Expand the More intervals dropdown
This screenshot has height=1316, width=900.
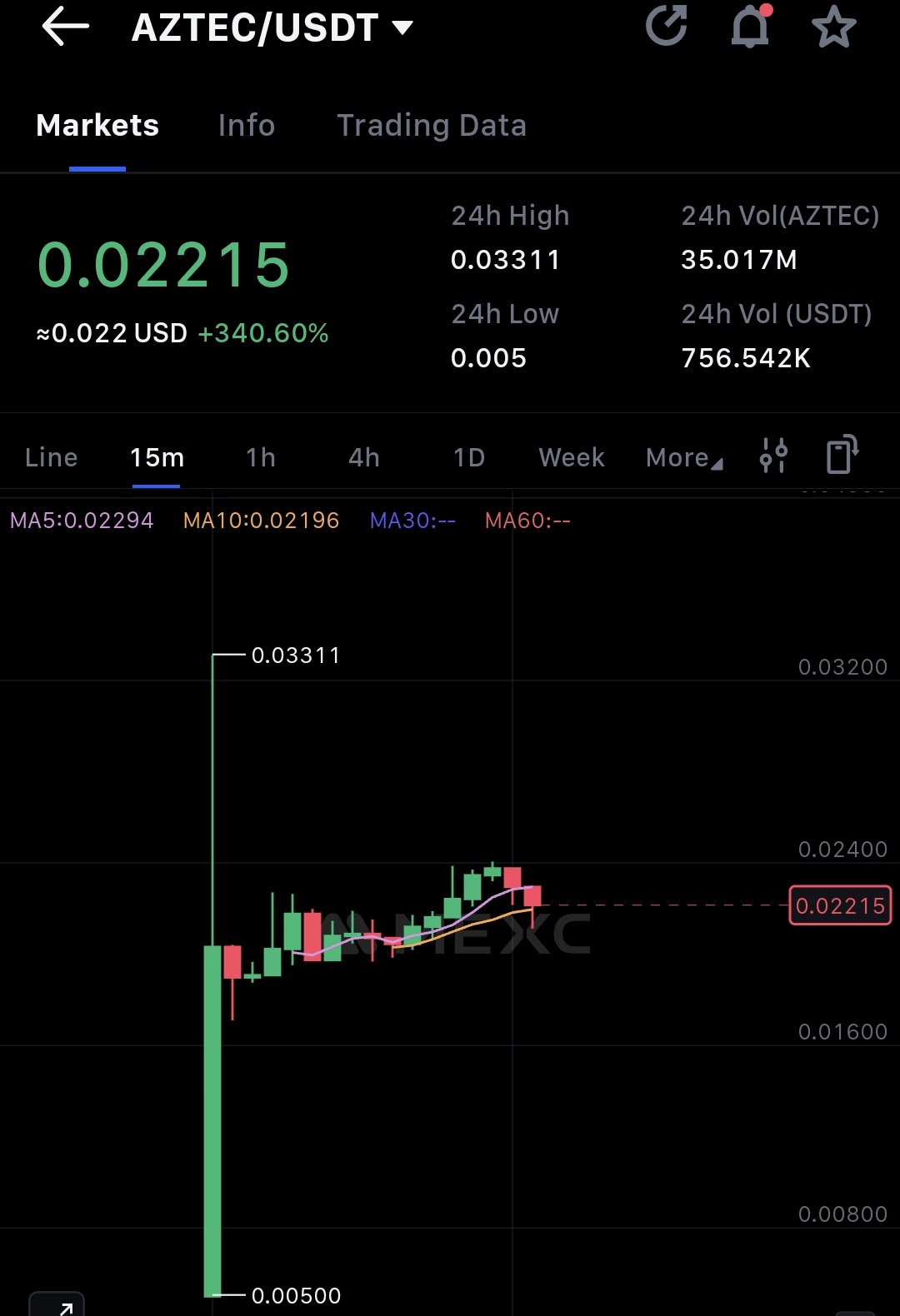coord(684,457)
